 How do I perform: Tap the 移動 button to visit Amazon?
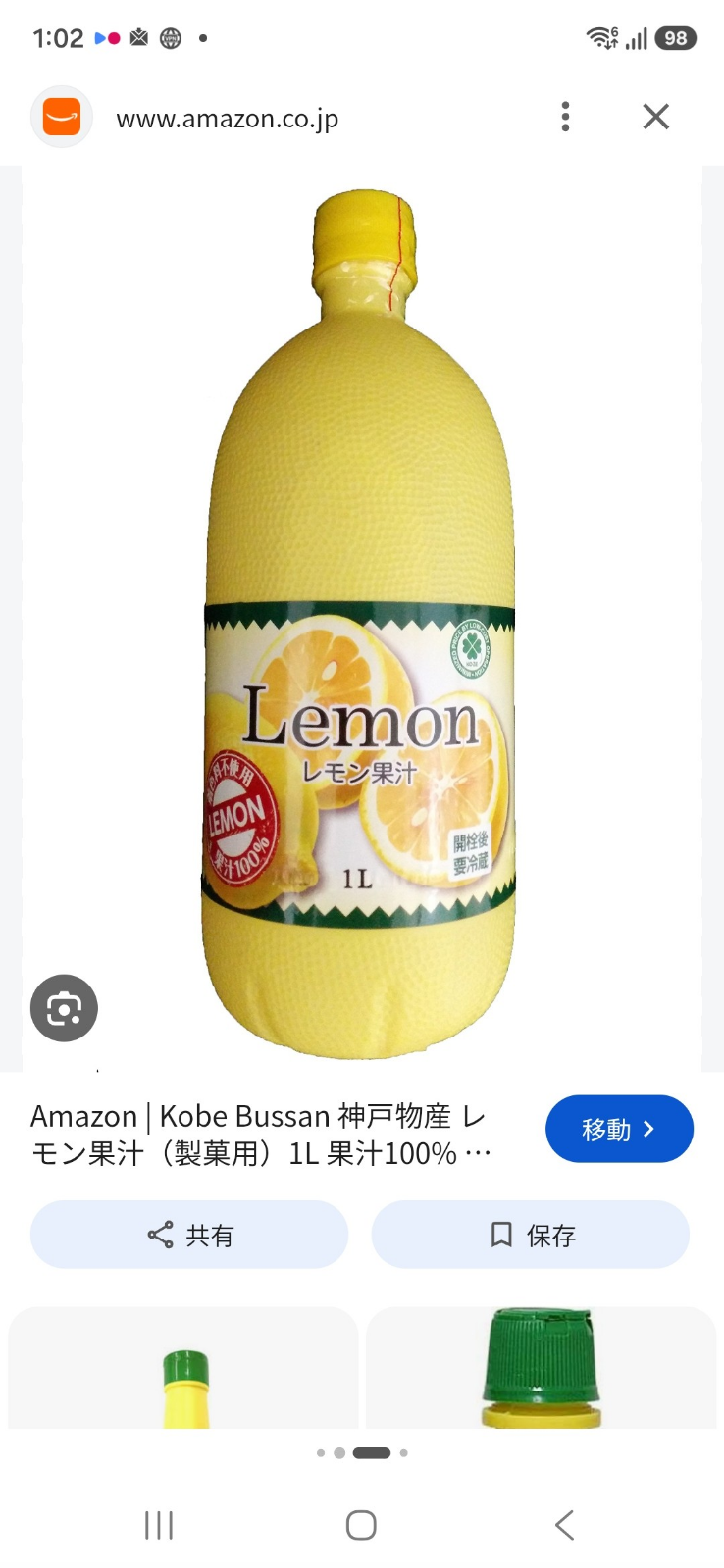pos(619,1129)
